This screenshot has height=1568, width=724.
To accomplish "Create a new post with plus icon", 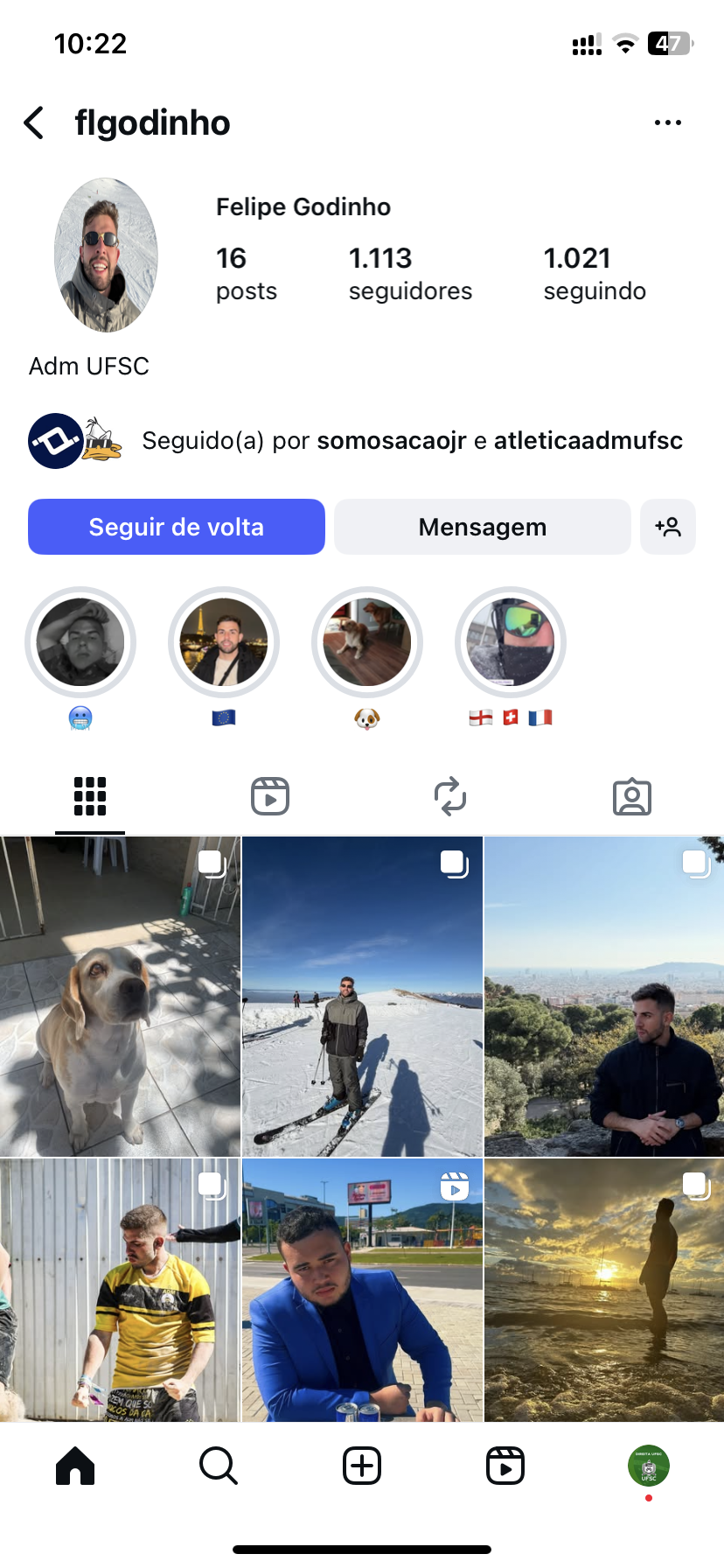I will pos(362,1466).
